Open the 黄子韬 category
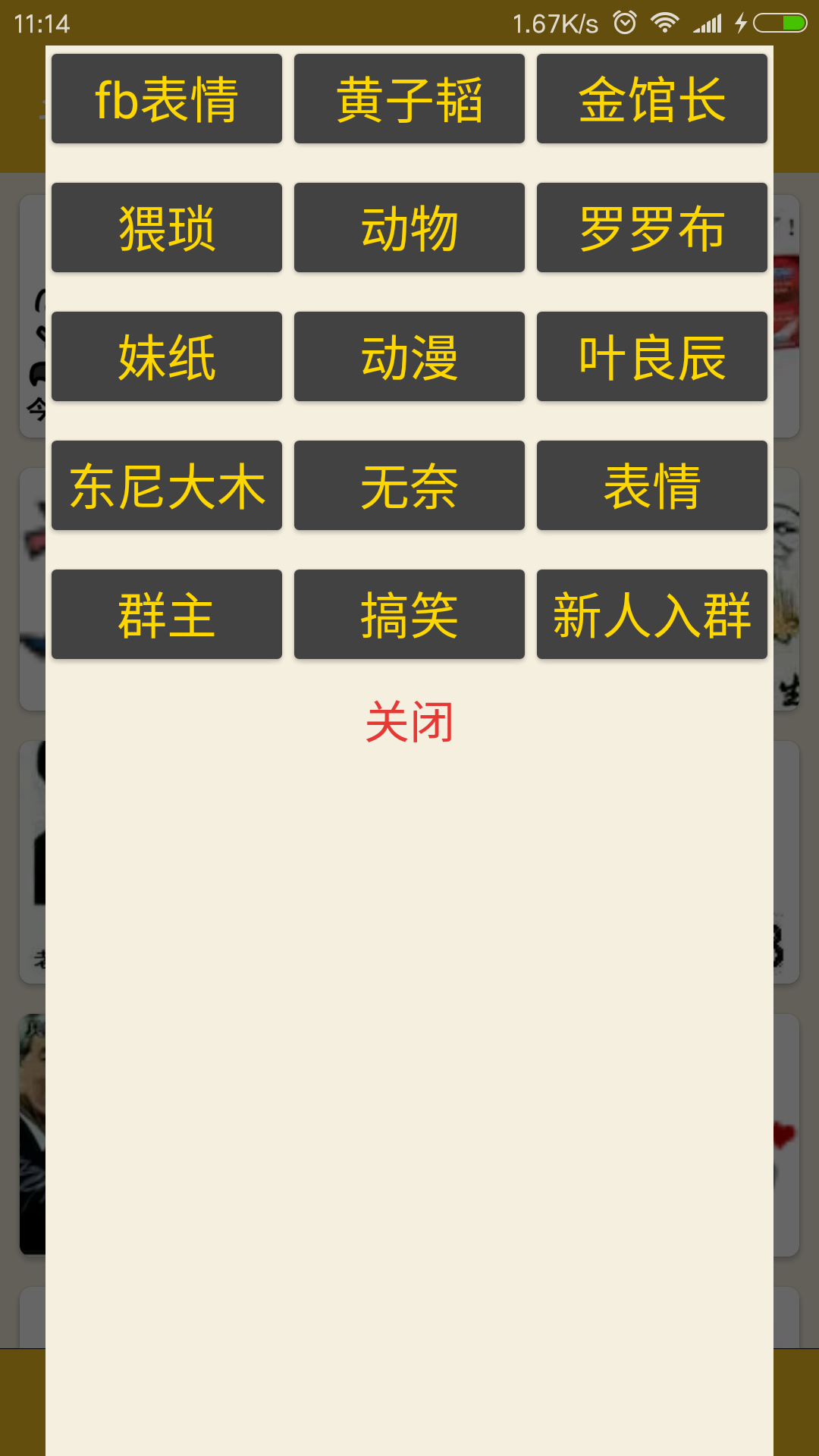The image size is (819, 1456). (x=409, y=99)
